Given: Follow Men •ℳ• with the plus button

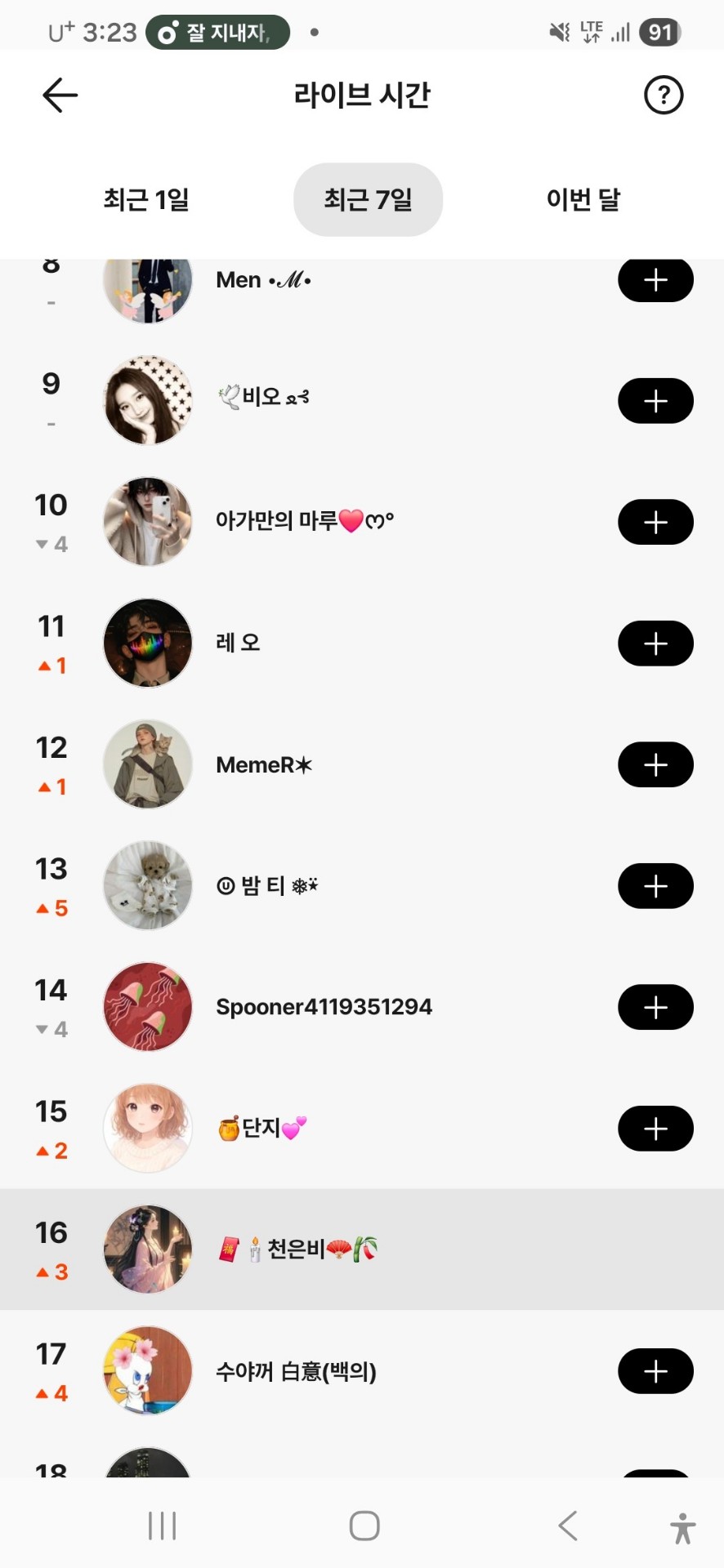Looking at the screenshot, I should coord(655,279).
